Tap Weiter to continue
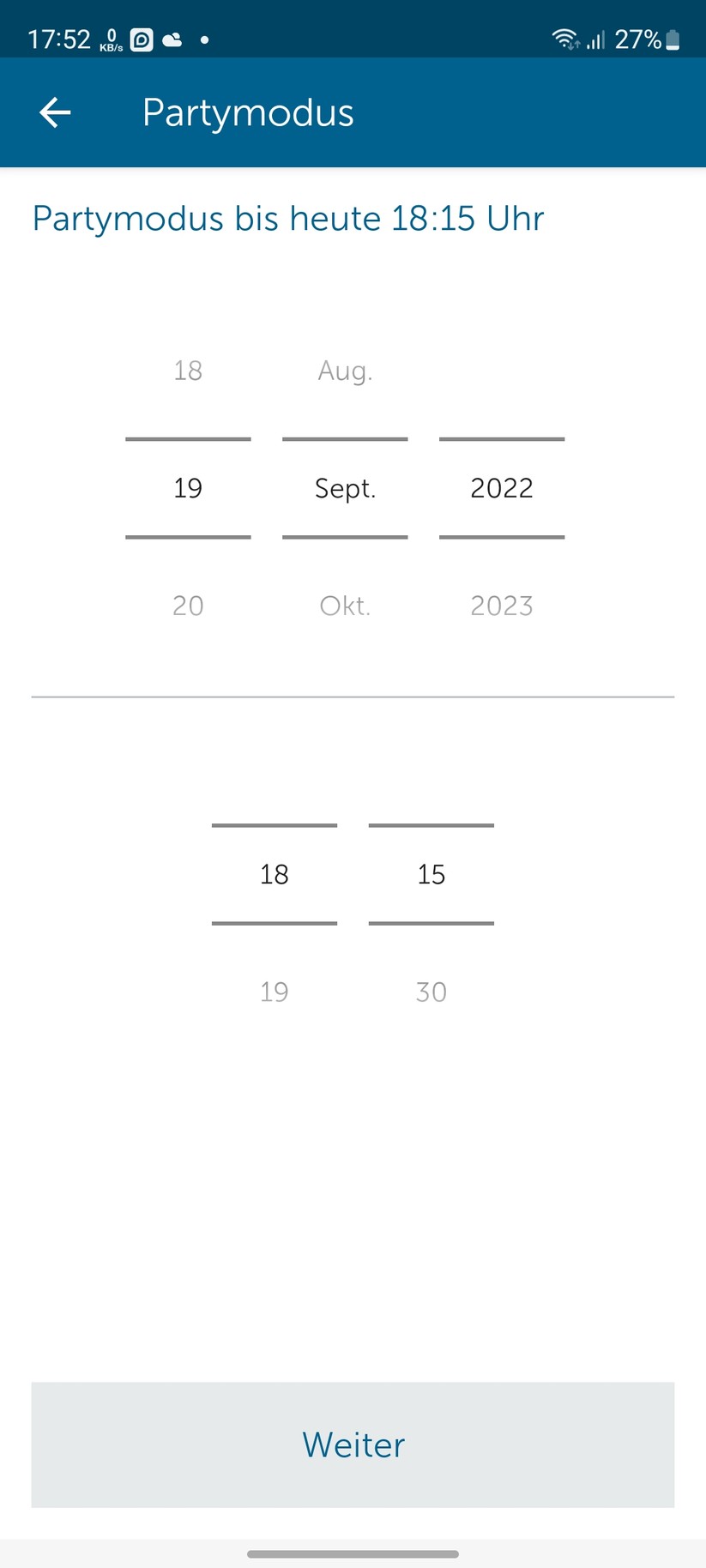 tap(353, 1444)
